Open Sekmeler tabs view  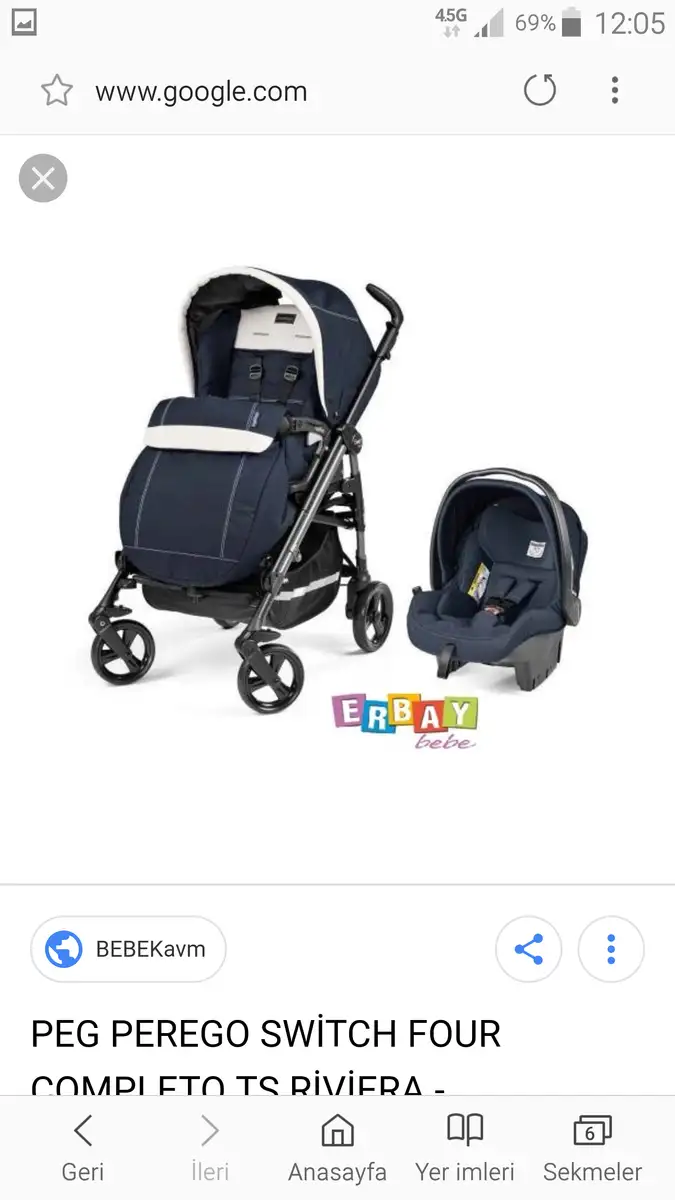point(592,1148)
